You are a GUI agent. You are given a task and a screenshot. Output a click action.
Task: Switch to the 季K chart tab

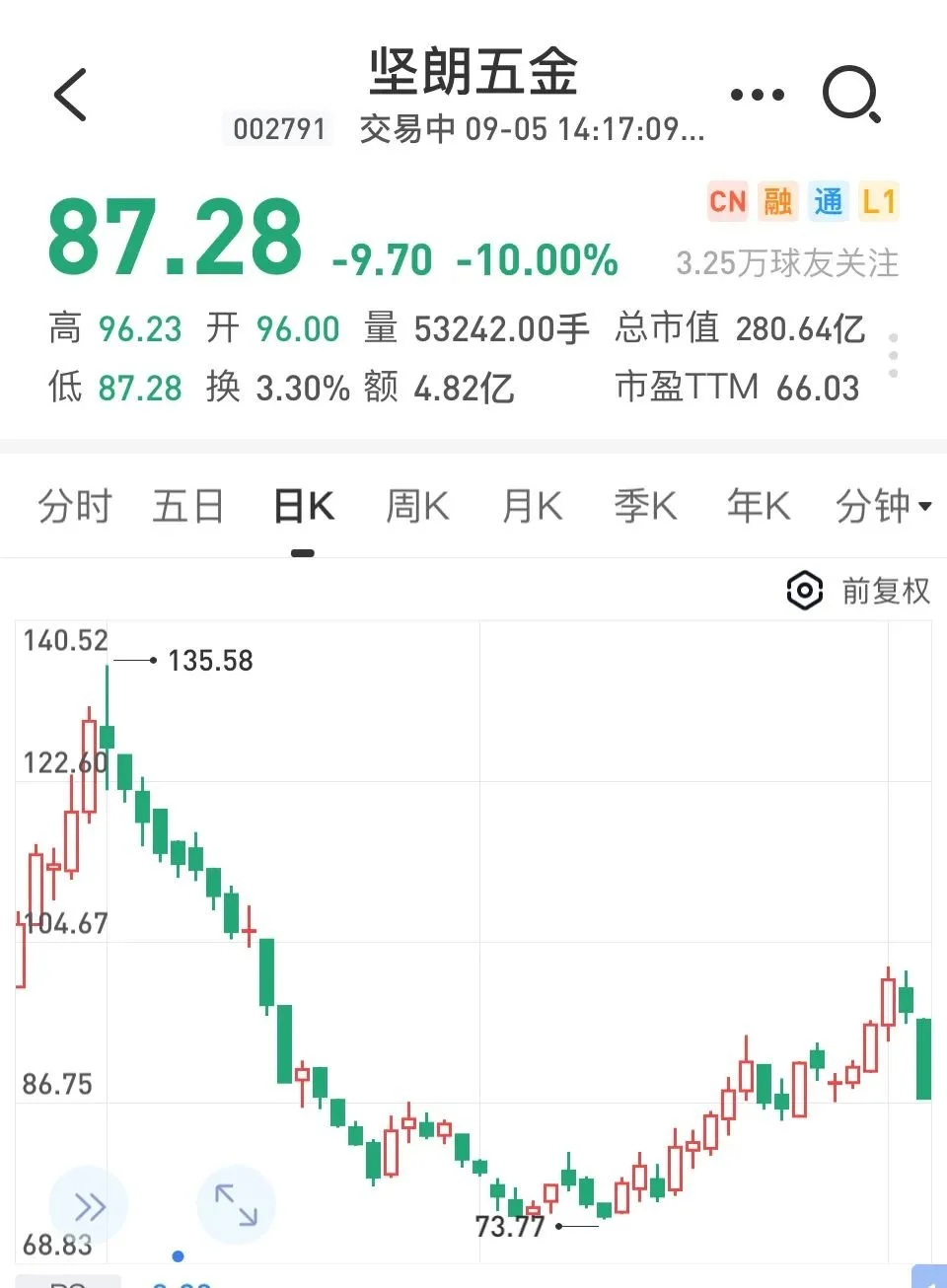coord(645,507)
